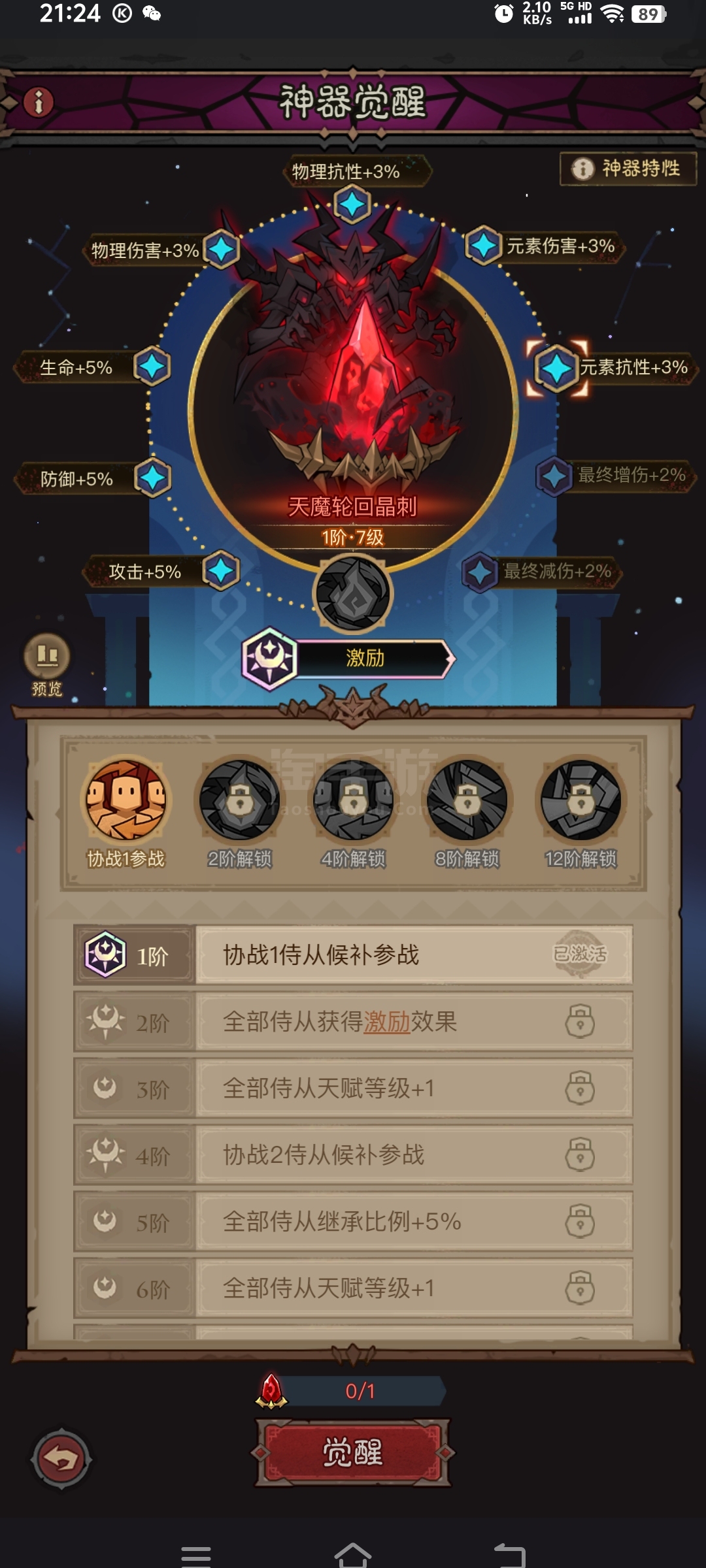Select the 元素抗性+3% node
The image size is (706, 1568).
tap(557, 368)
